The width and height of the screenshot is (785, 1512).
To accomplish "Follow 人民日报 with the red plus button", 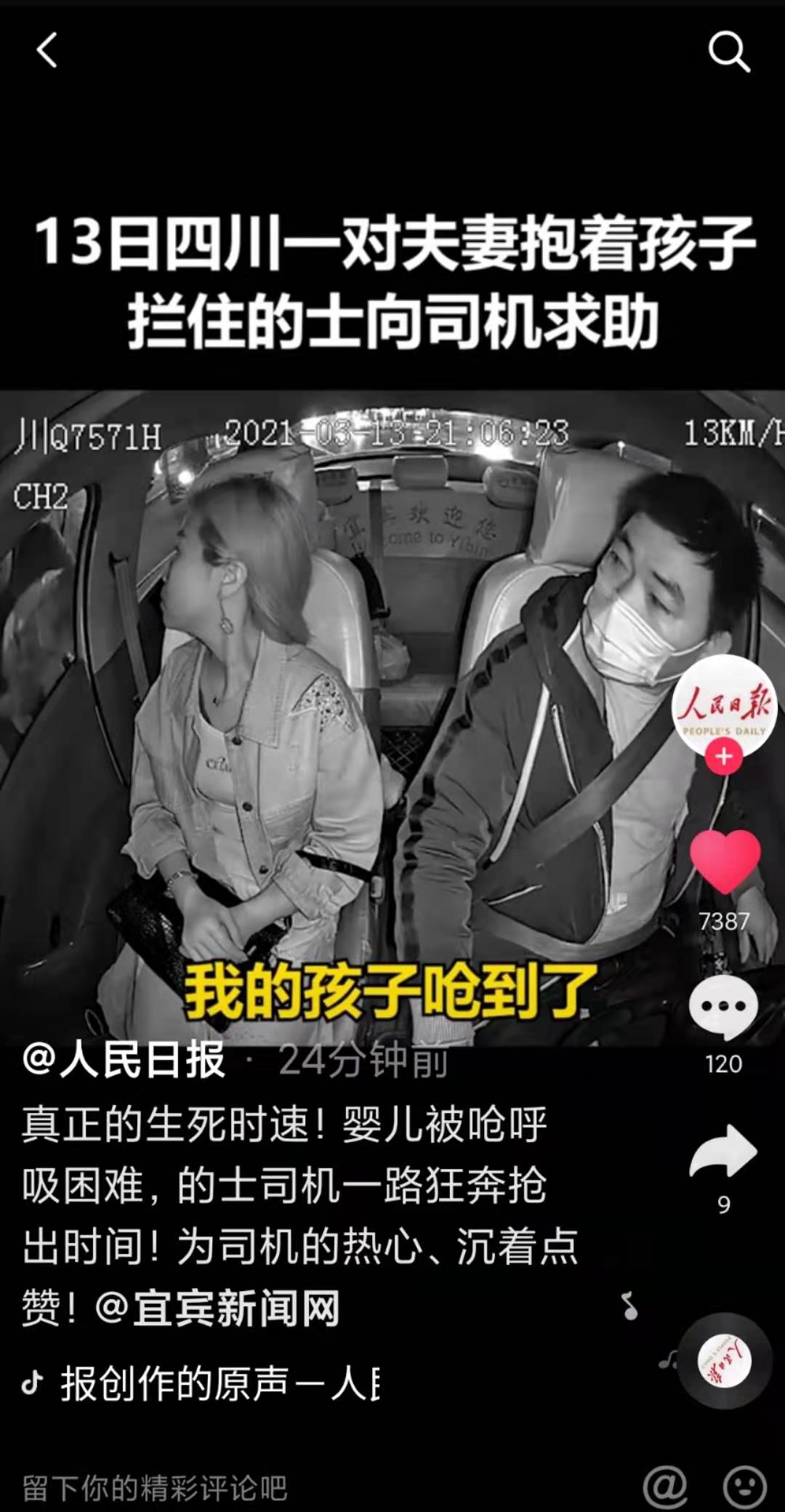I will click(723, 757).
